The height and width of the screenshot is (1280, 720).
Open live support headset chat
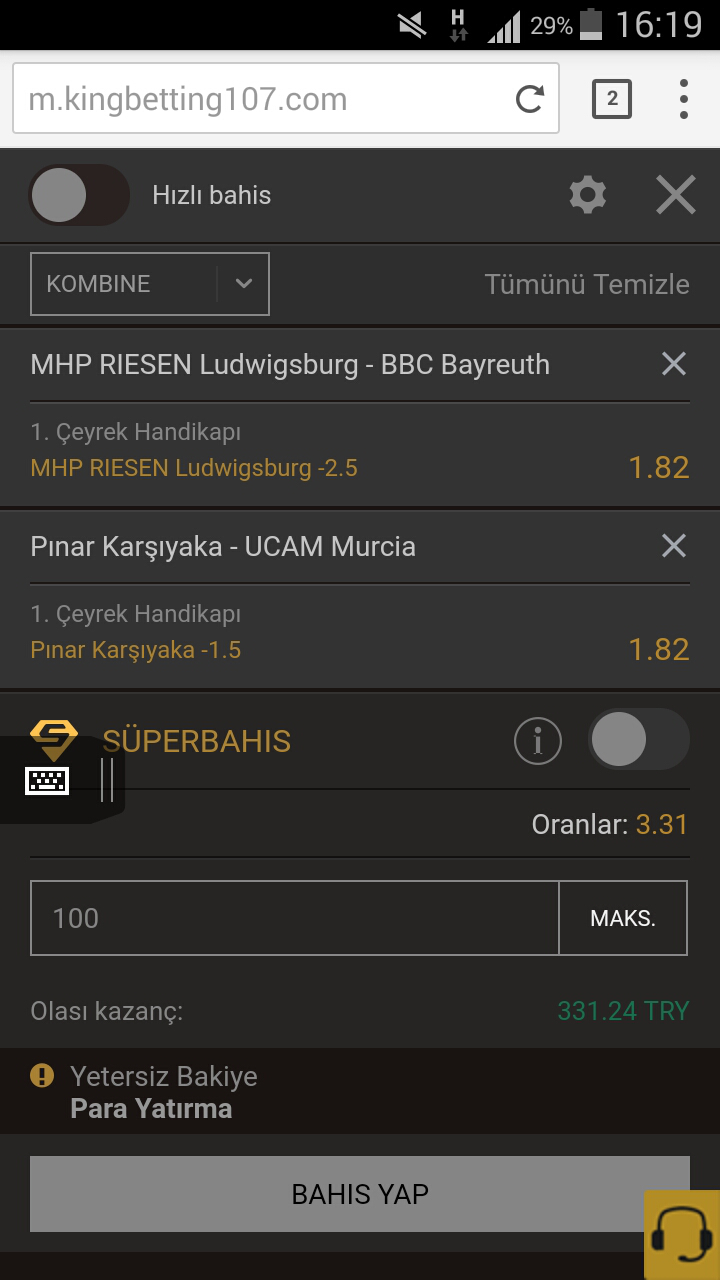click(x=682, y=1235)
